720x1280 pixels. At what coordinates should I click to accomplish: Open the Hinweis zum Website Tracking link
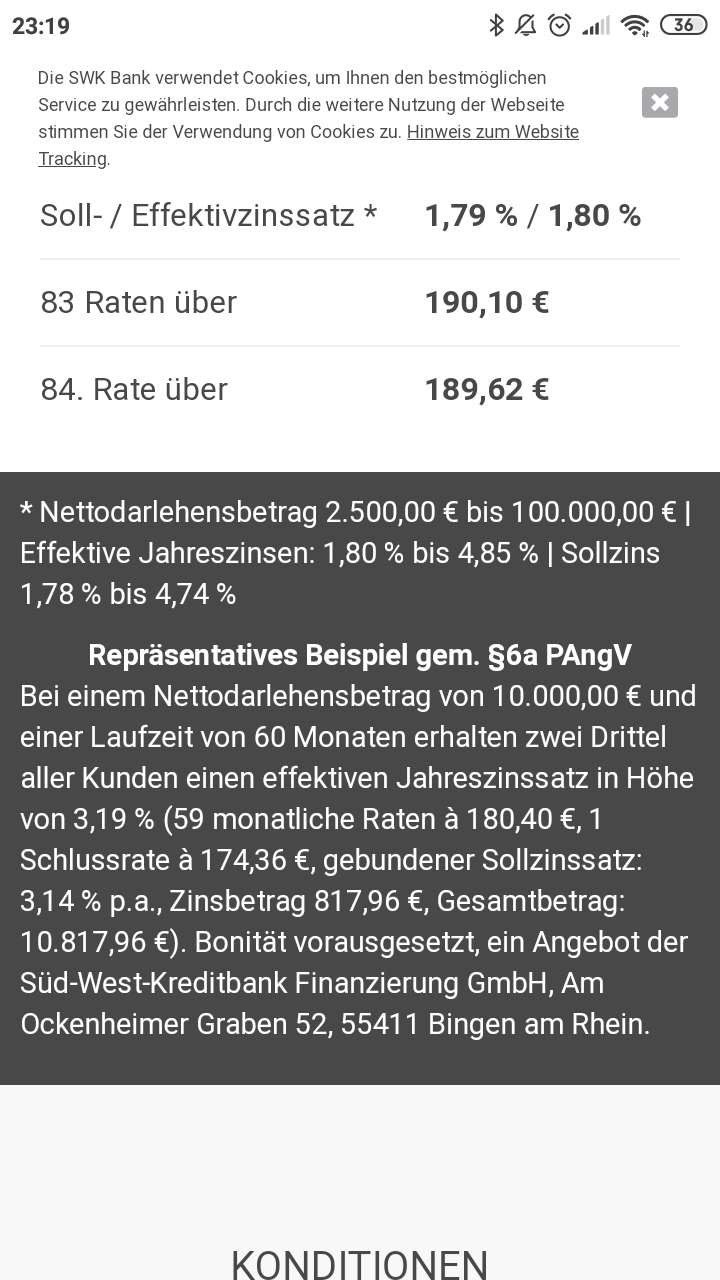pos(492,132)
